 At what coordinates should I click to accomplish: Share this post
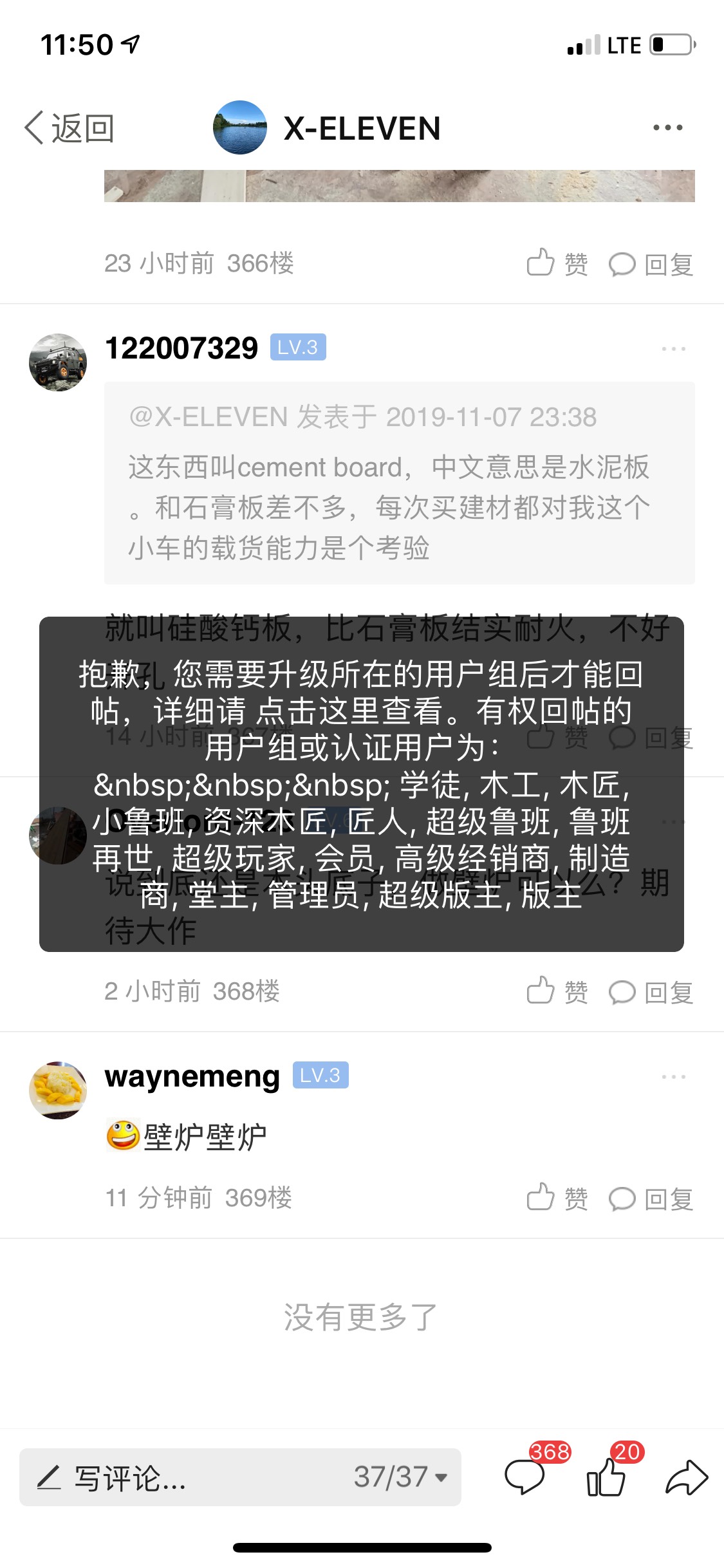pos(686,1477)
